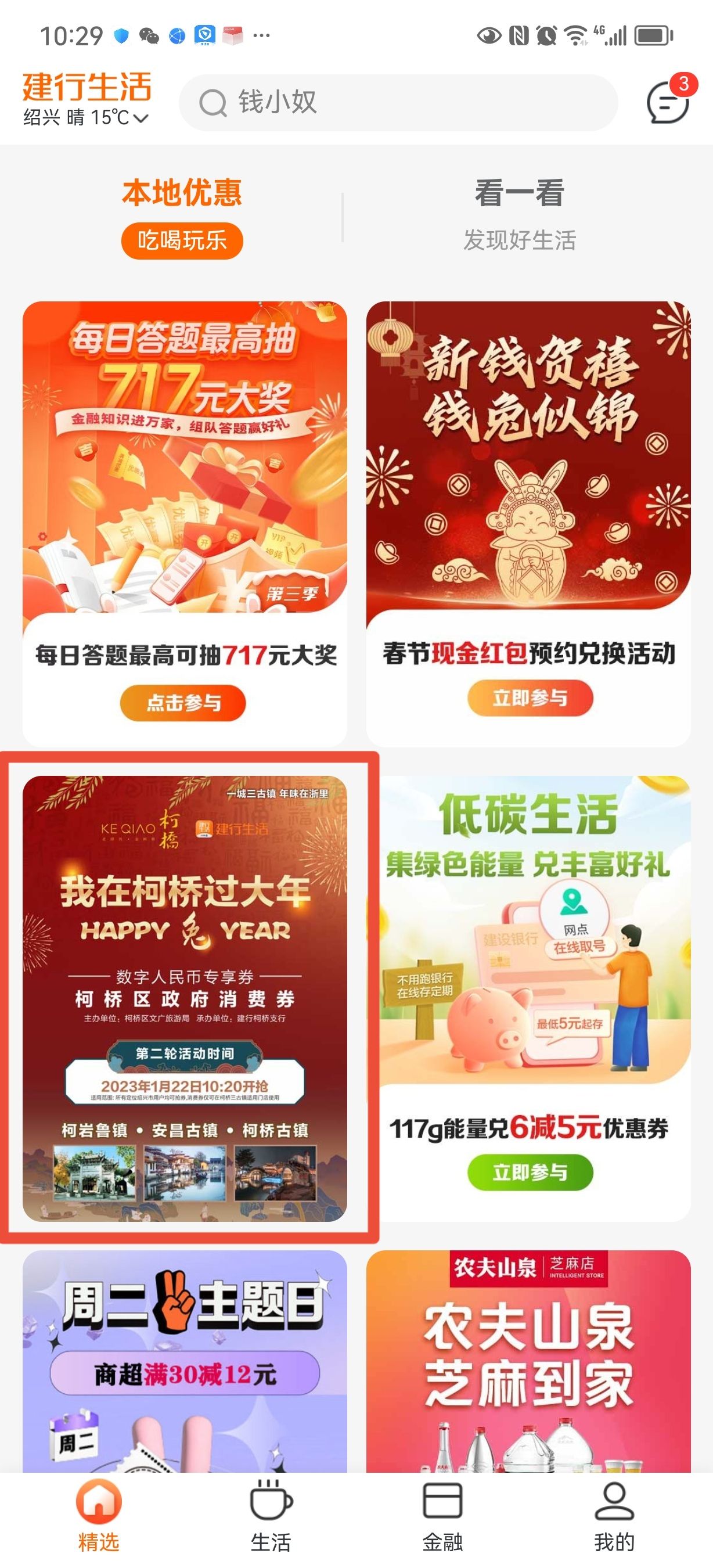Go to the 我的 tab
713x1568 pixels.
coord(614,1516)
